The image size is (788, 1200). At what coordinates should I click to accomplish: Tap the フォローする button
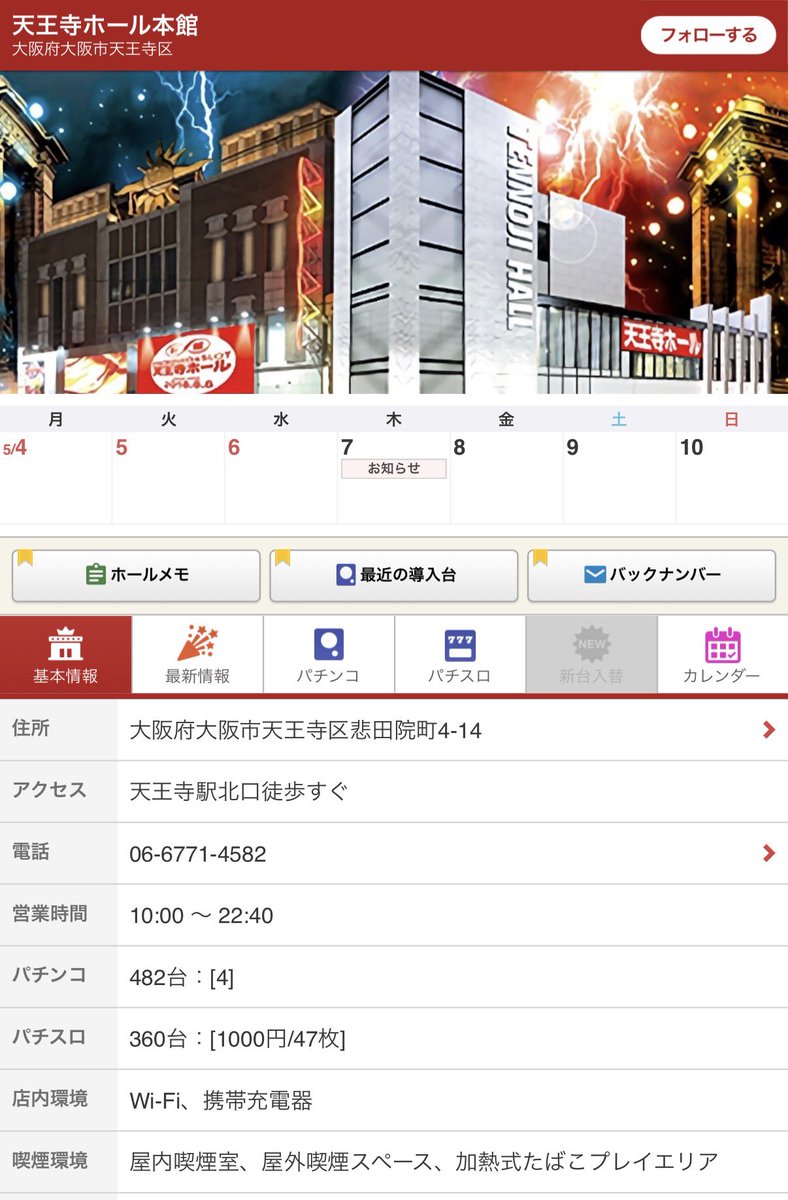tap(709, 36)
